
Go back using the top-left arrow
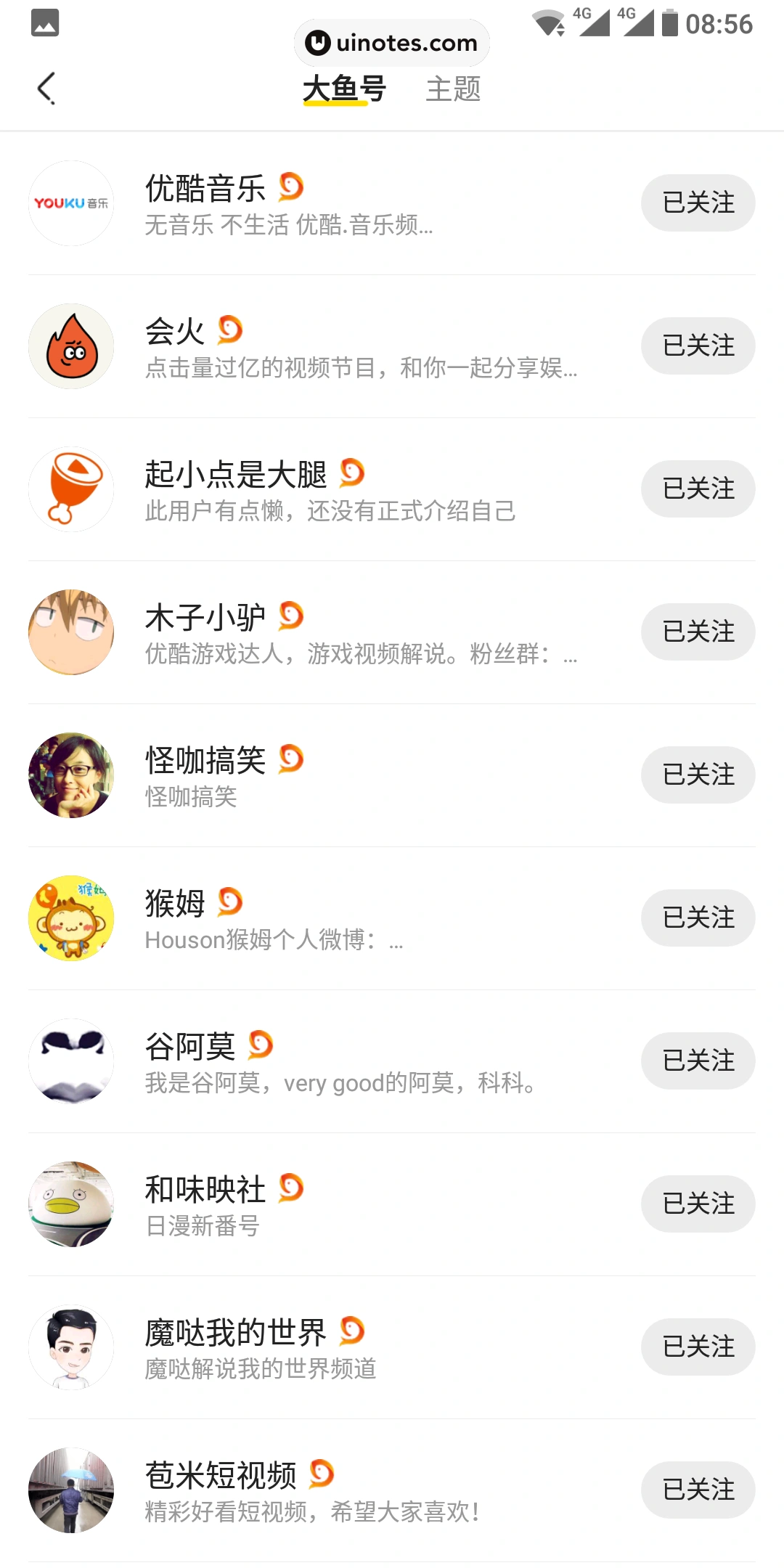click(x=46, y=89)
